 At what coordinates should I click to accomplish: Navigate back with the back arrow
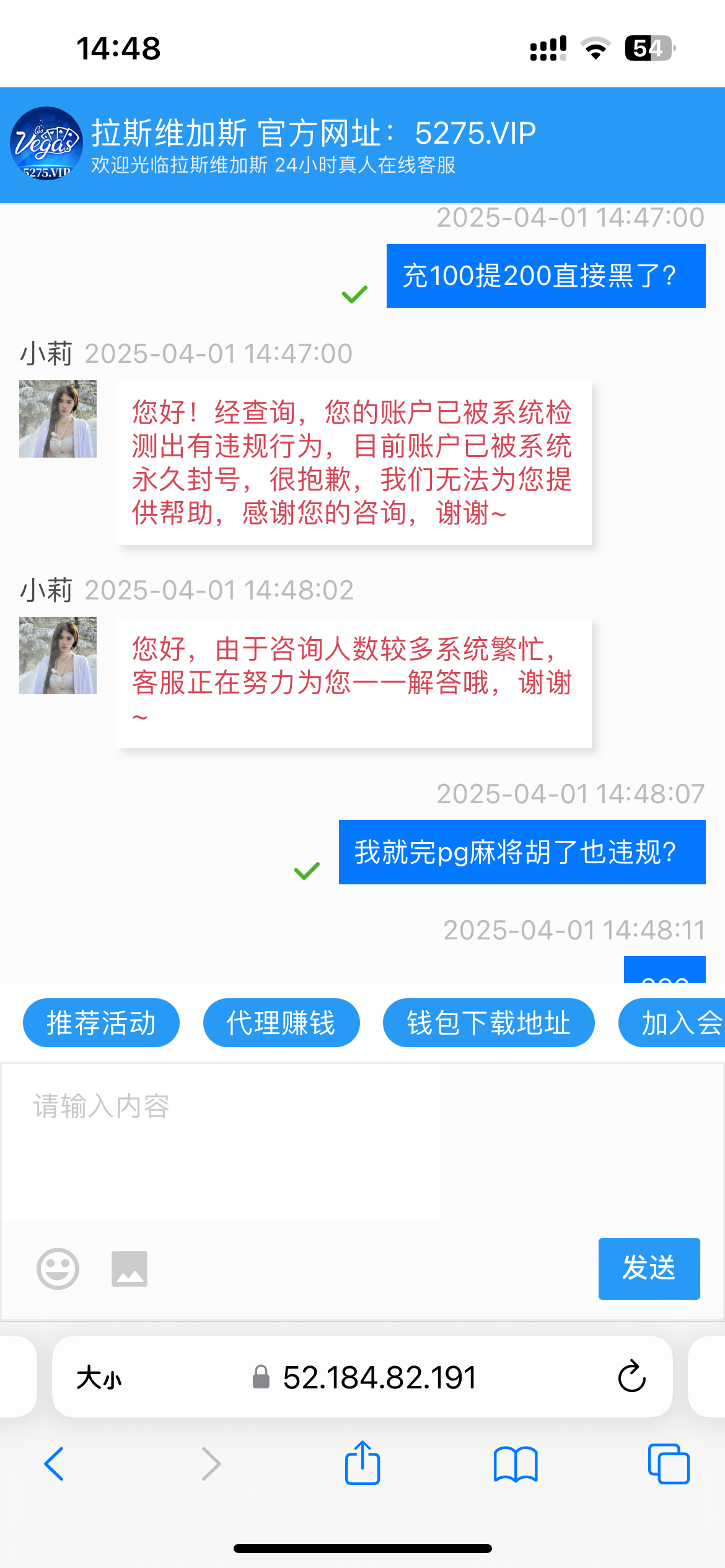coord(54,1464)
